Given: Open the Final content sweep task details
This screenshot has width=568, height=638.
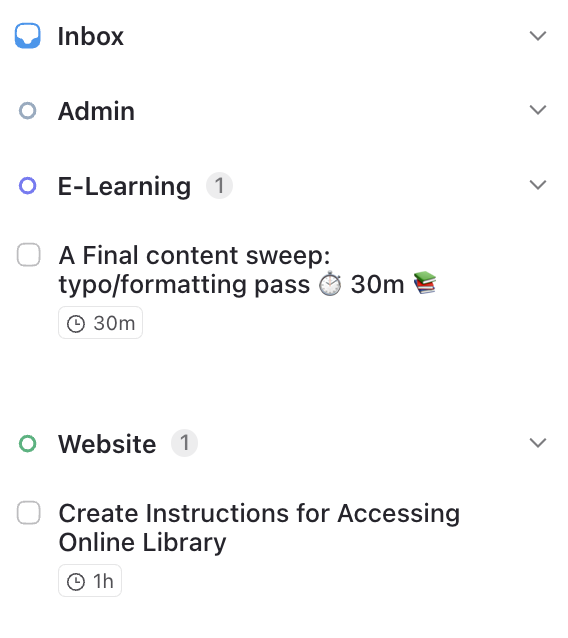Looking at the screenshot, I should tap(248, 269).
